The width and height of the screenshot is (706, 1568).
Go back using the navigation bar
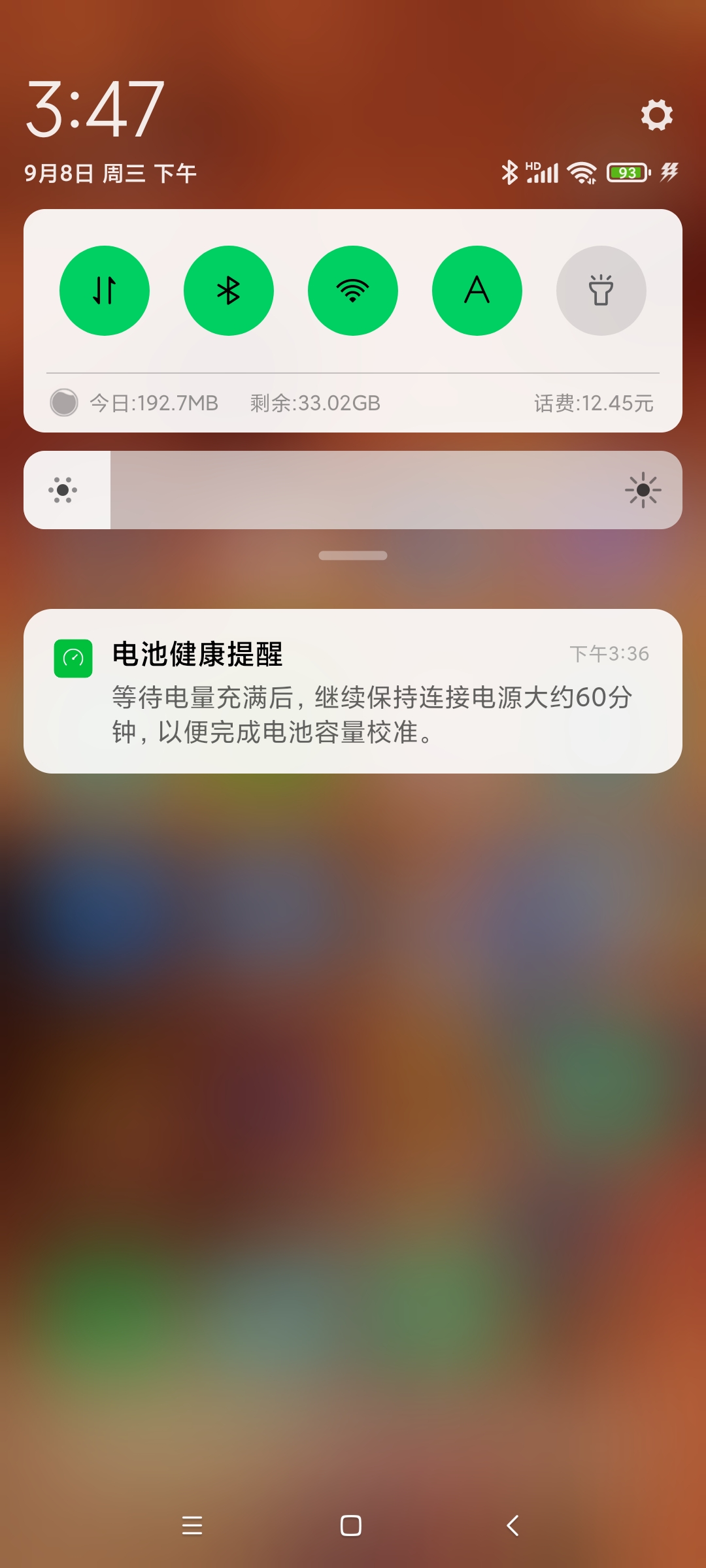click(x=513, y=1526)
